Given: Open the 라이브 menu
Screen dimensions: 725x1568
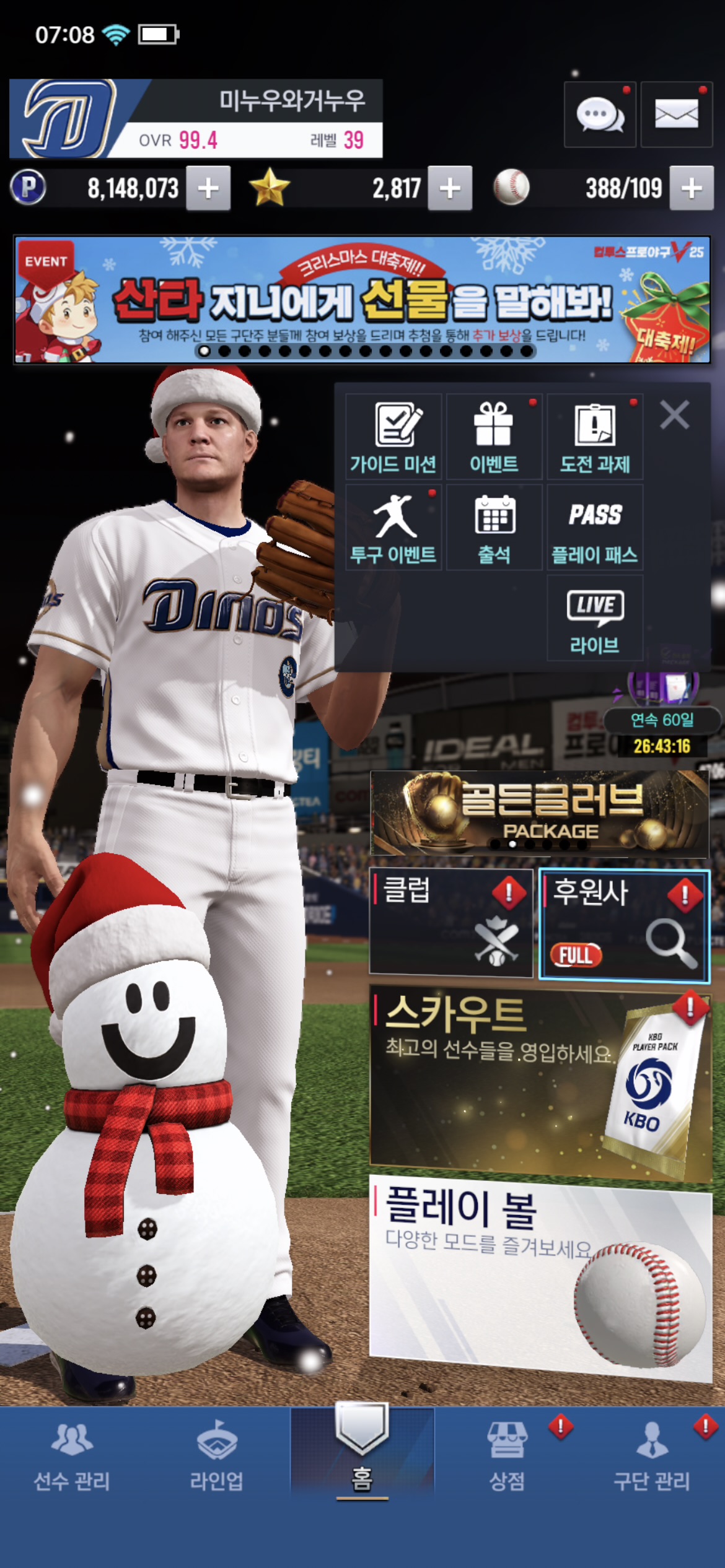Looking at the screenshot, I should tap(595, 617).
